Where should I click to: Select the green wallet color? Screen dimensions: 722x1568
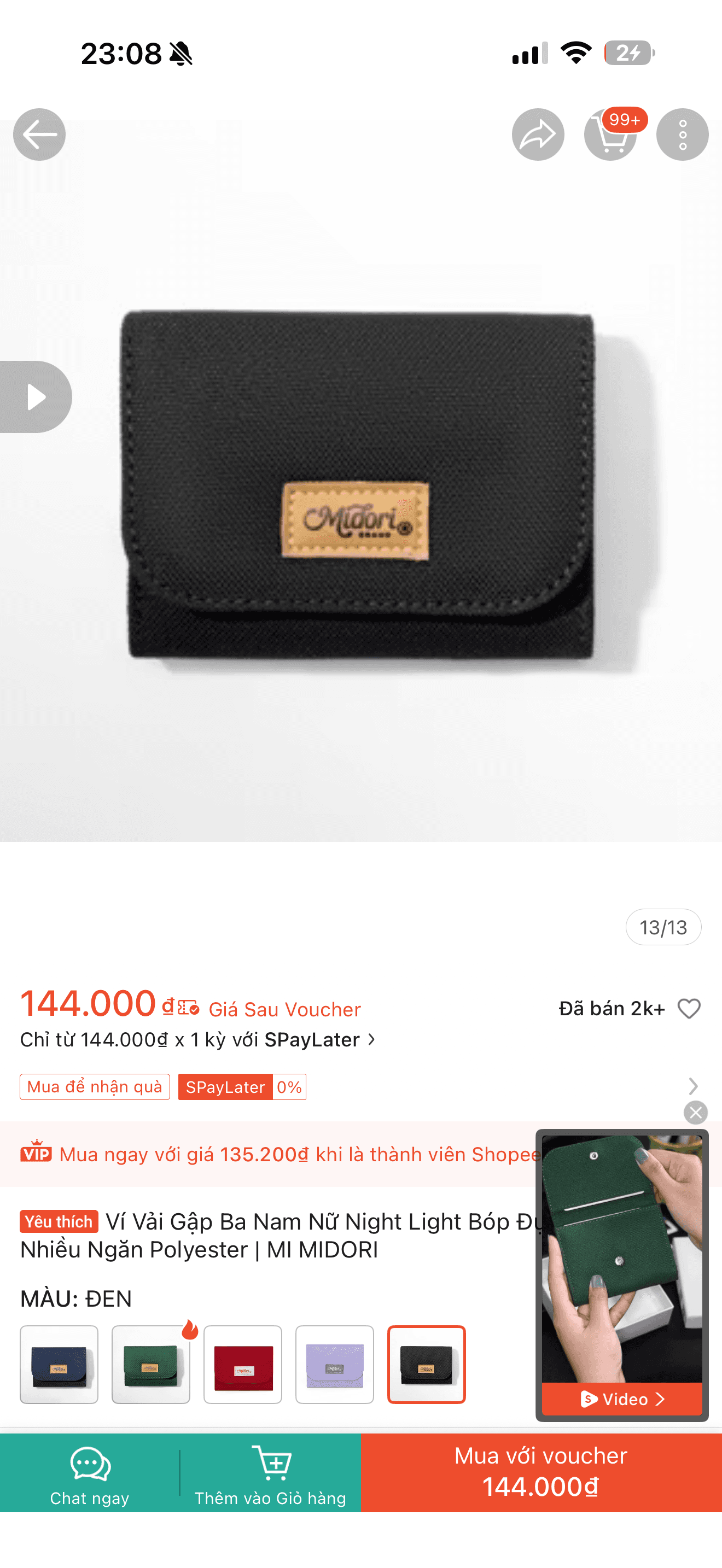click(150, 1364)
